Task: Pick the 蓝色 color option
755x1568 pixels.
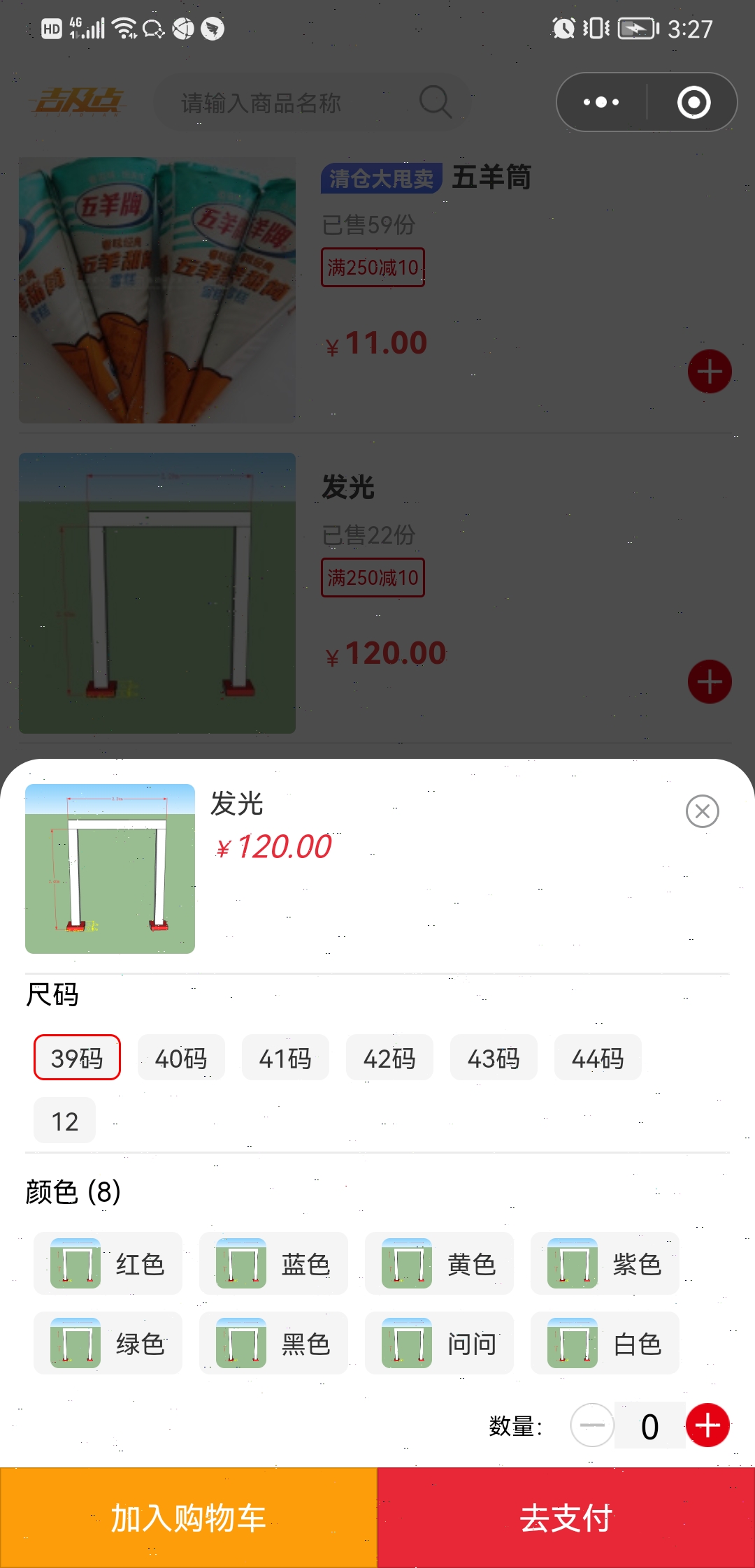Action: [273, 1263]
